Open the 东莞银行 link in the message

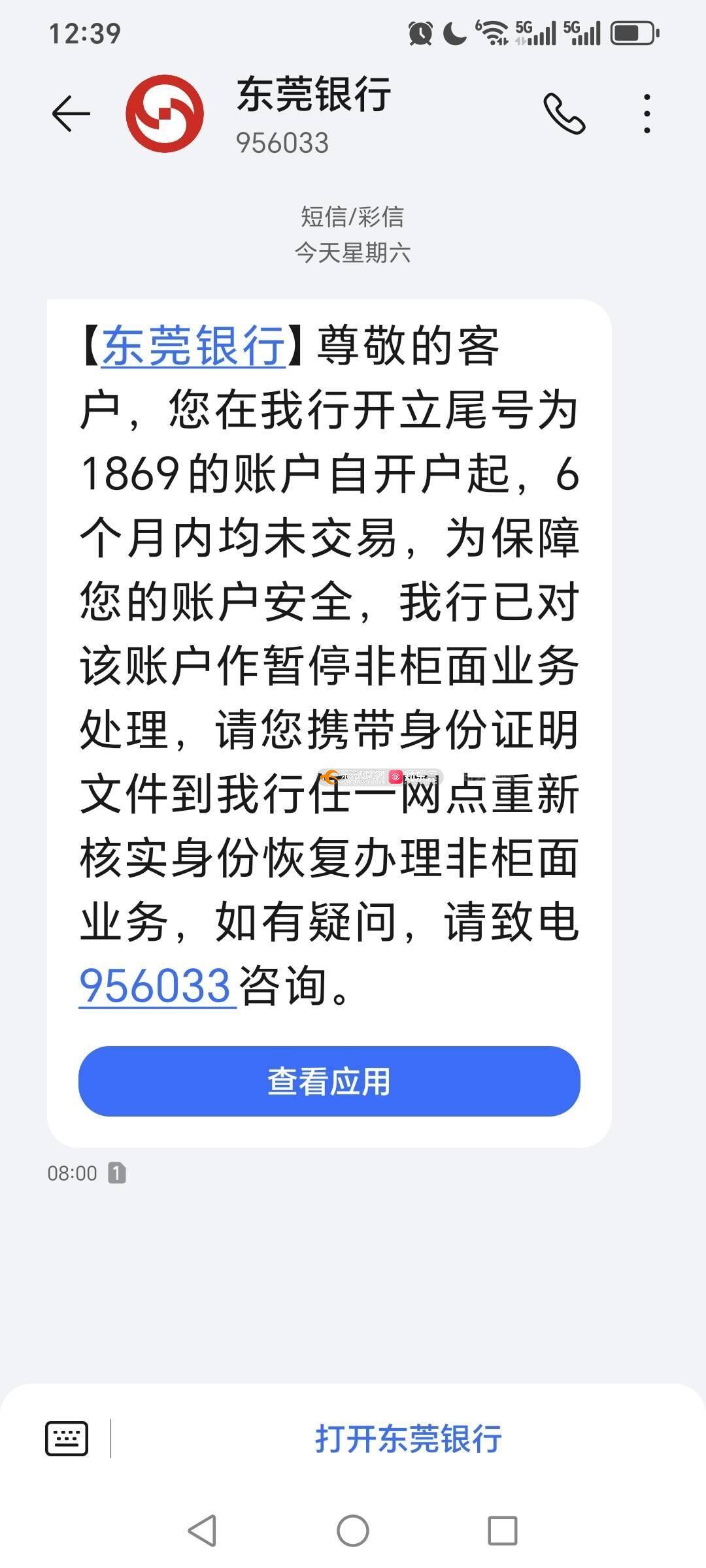click(193, 346)
